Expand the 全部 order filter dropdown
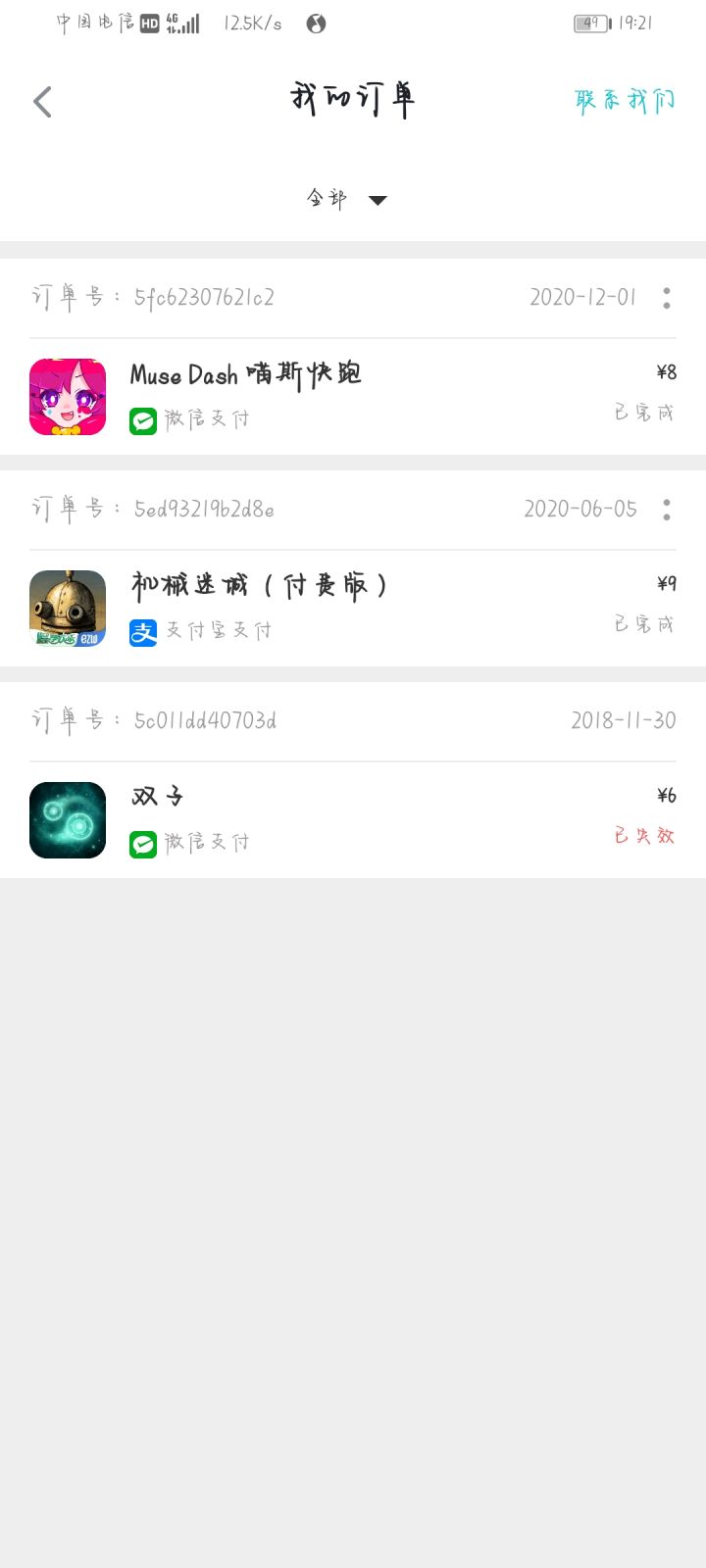This screenshot has height=1568, width=706. (x=348, y=199)
